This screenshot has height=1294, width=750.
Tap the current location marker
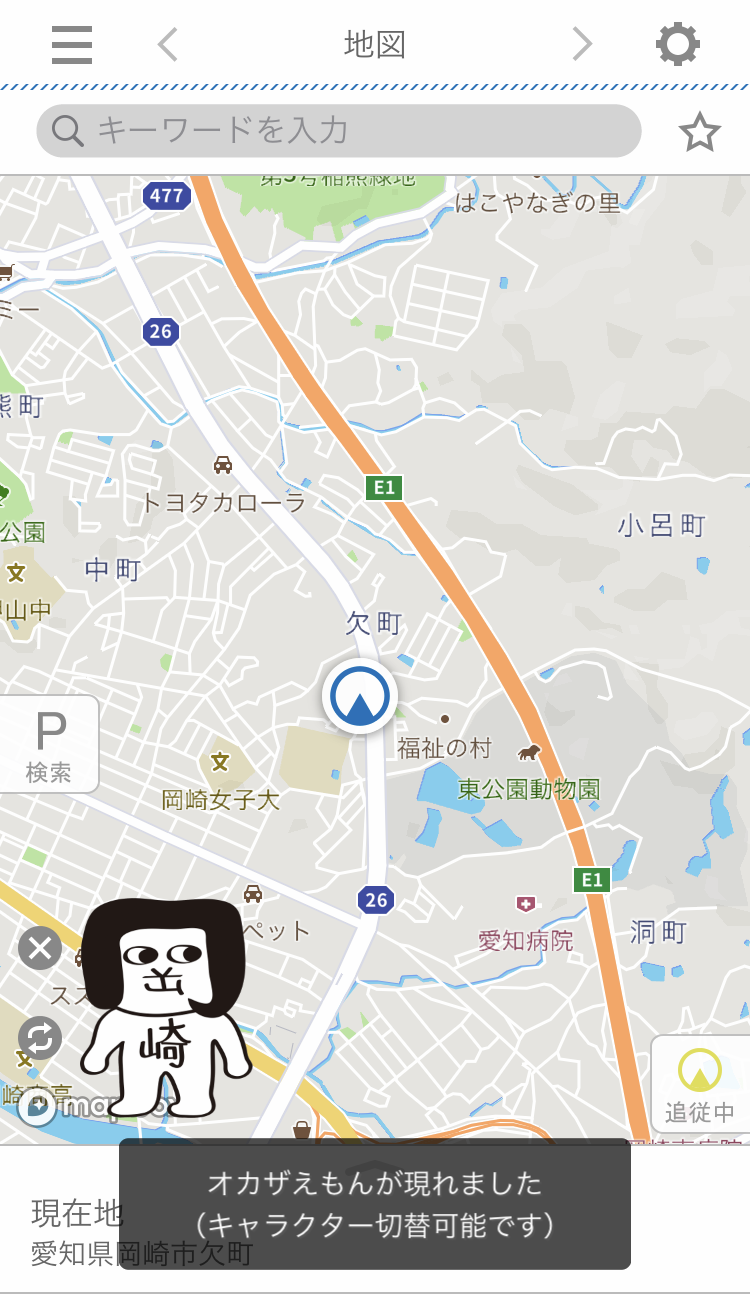360,697
